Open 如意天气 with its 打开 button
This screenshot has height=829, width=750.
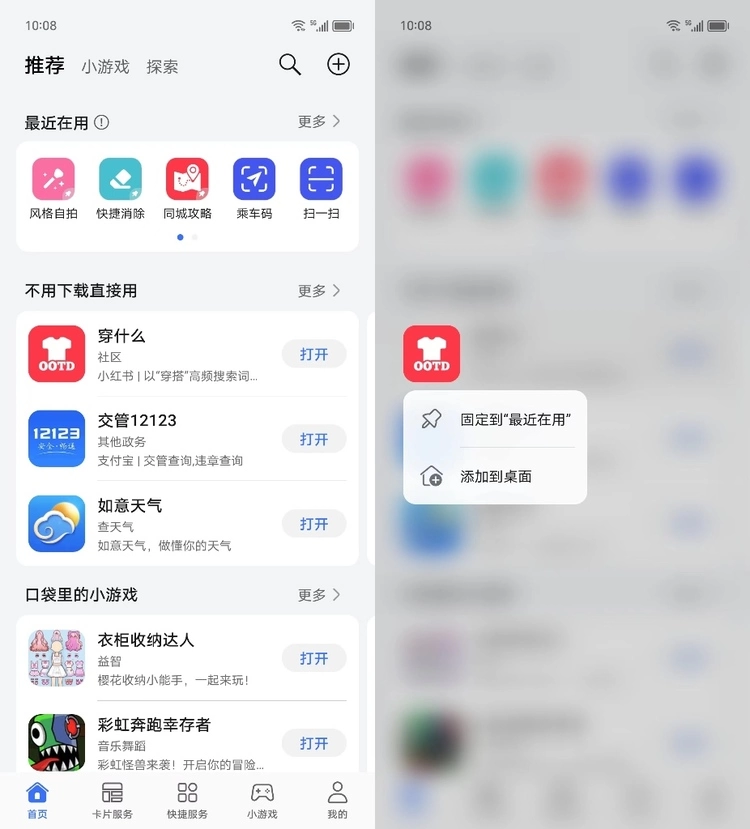pos(314,524)
